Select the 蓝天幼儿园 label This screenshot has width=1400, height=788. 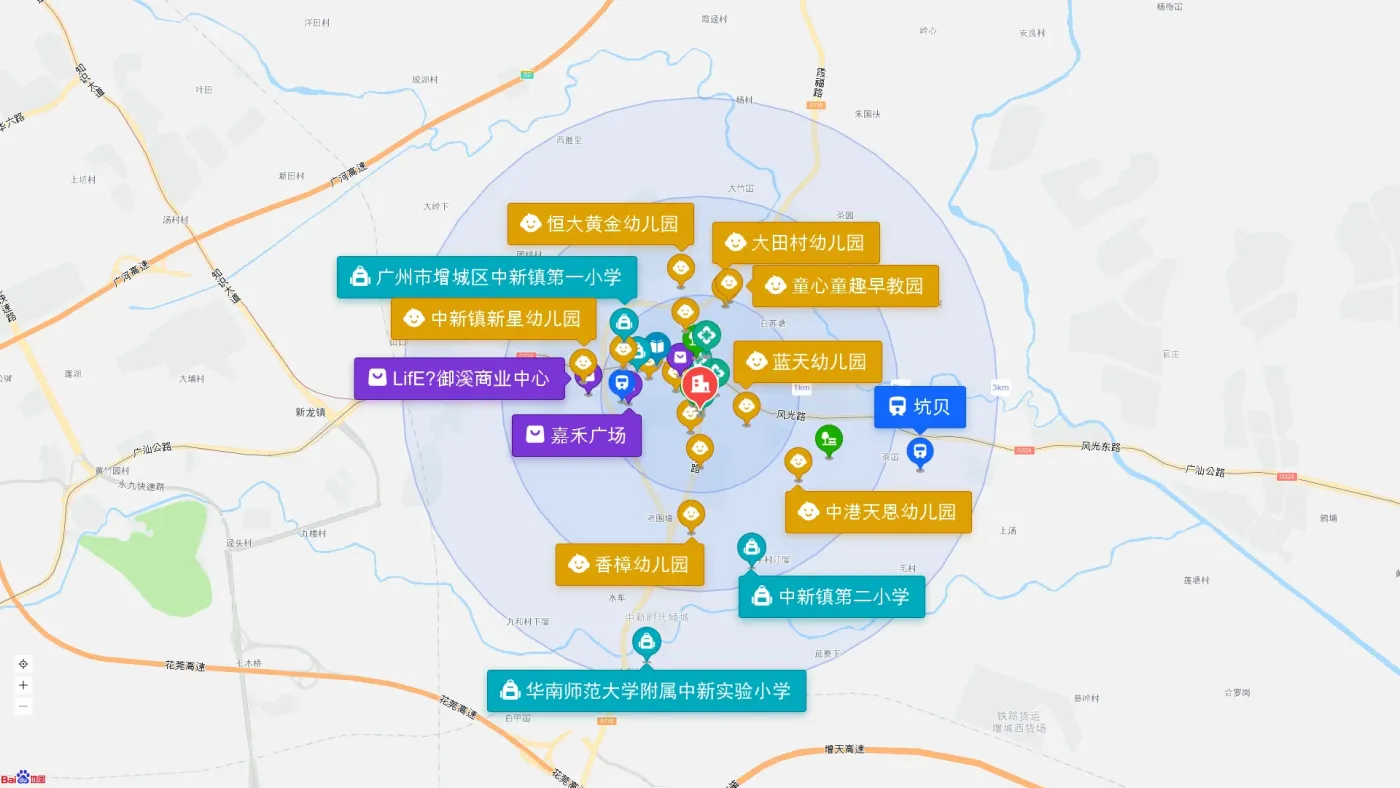pyautogui.click(x=807, y=362)
